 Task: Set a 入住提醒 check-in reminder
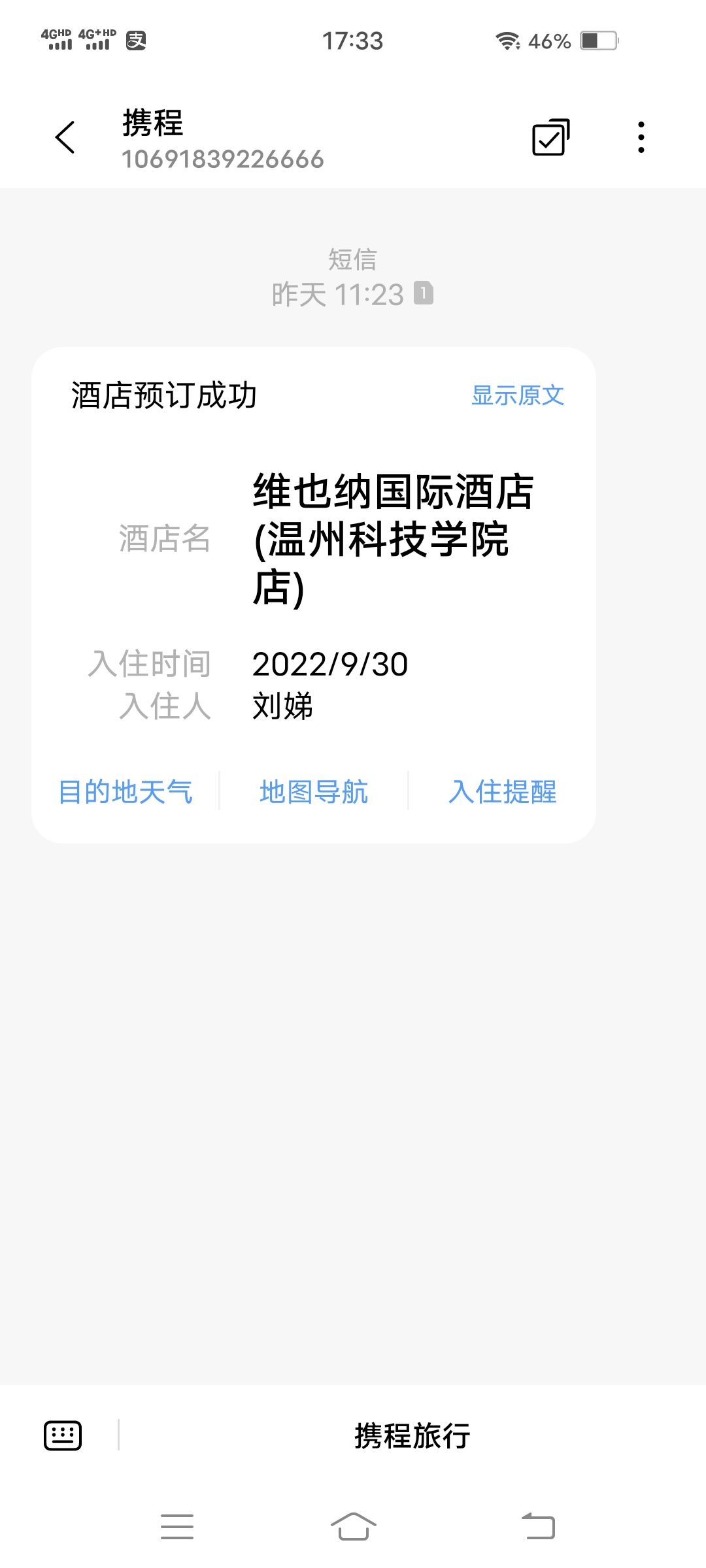click(x=502, y=792)
